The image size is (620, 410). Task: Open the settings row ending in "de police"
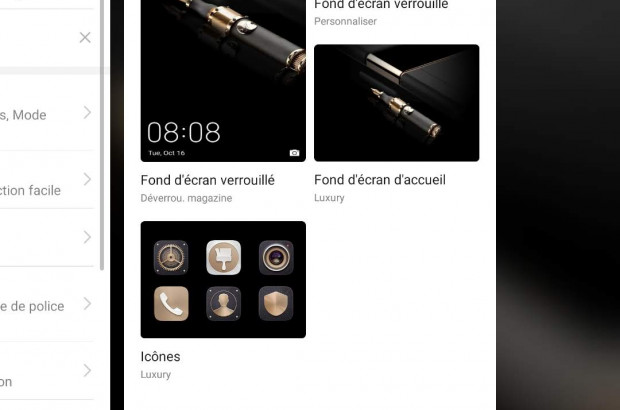pyautogui.click(x=50, y=305)
